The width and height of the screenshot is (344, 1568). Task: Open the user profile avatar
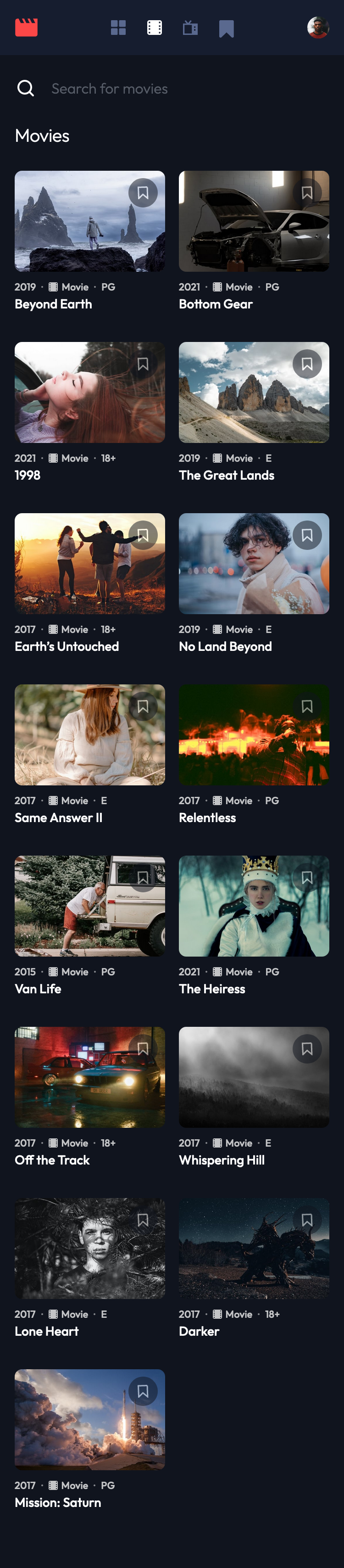[318, 28]
